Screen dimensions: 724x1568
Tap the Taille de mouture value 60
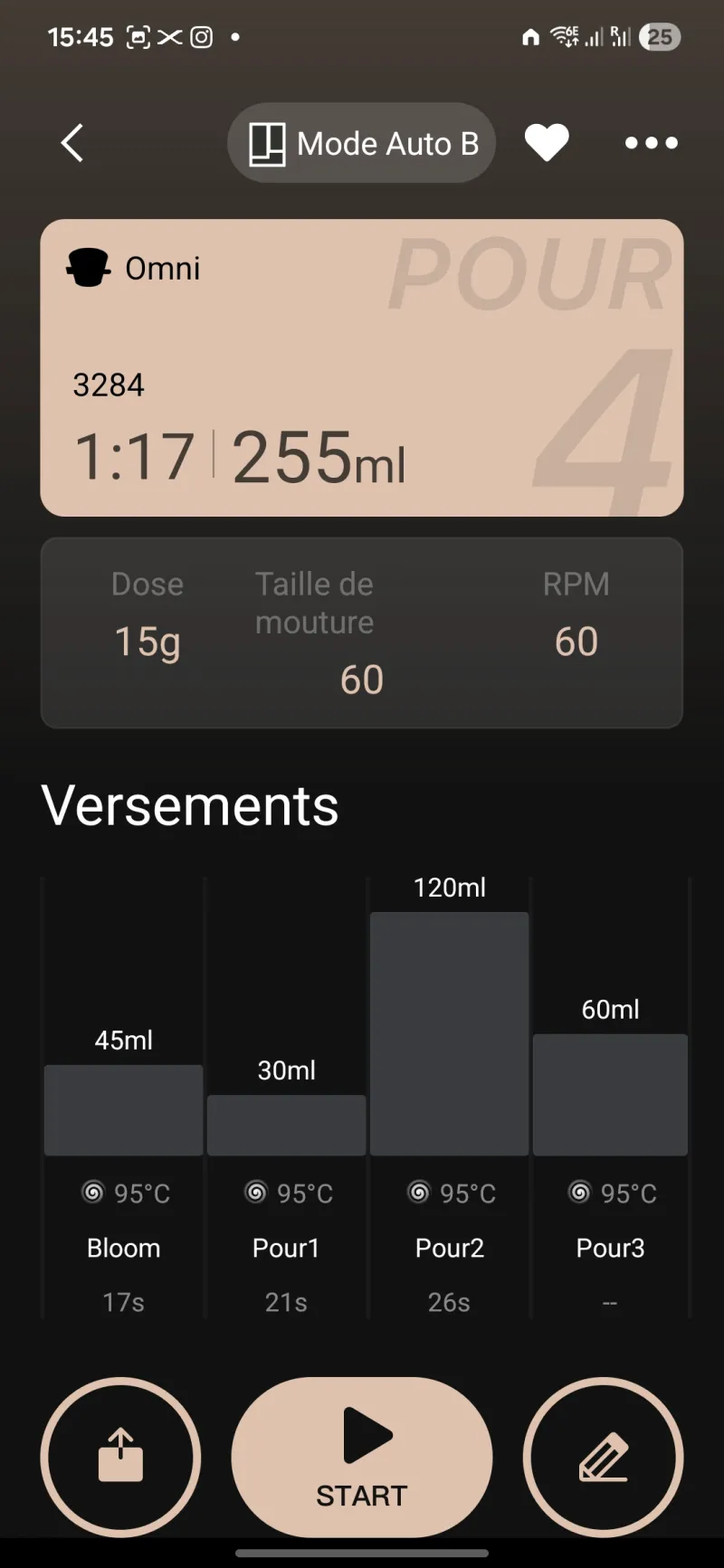[361, 679]
